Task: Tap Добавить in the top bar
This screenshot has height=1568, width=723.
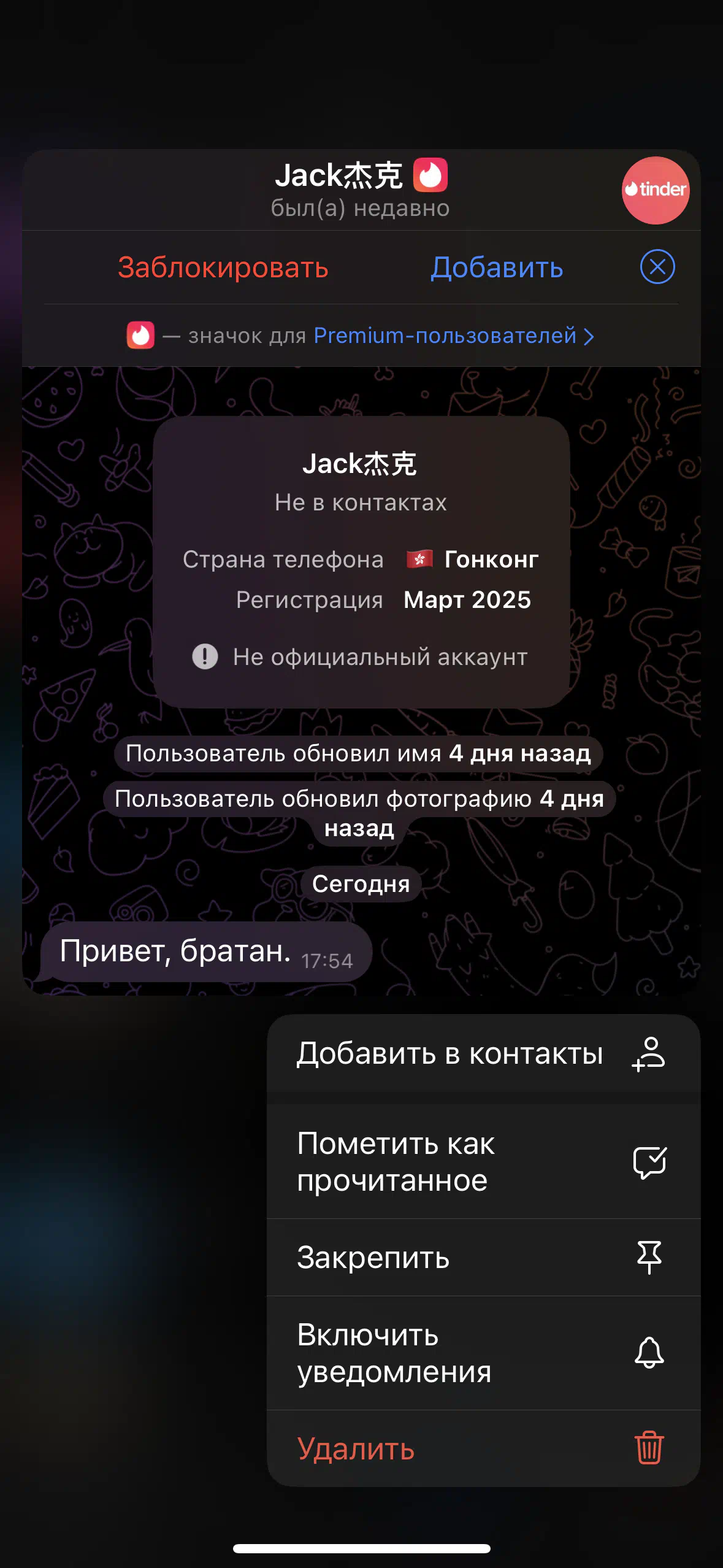Action: tap(497, 267)
